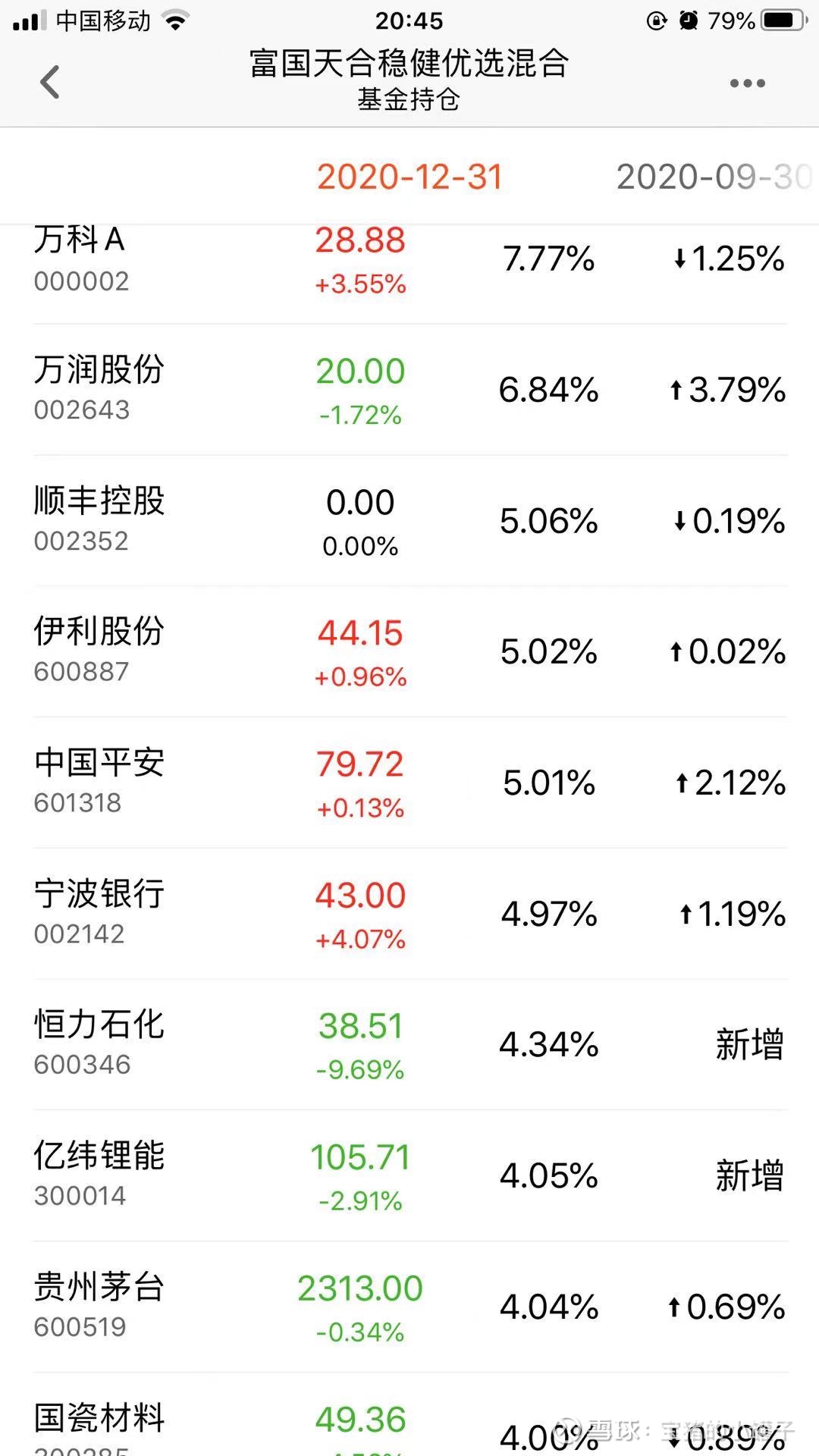Open the three-dot overflow menu
The width and height of the screenshot is (819, 1456).
pyautogui.click(x=747, y=83)
